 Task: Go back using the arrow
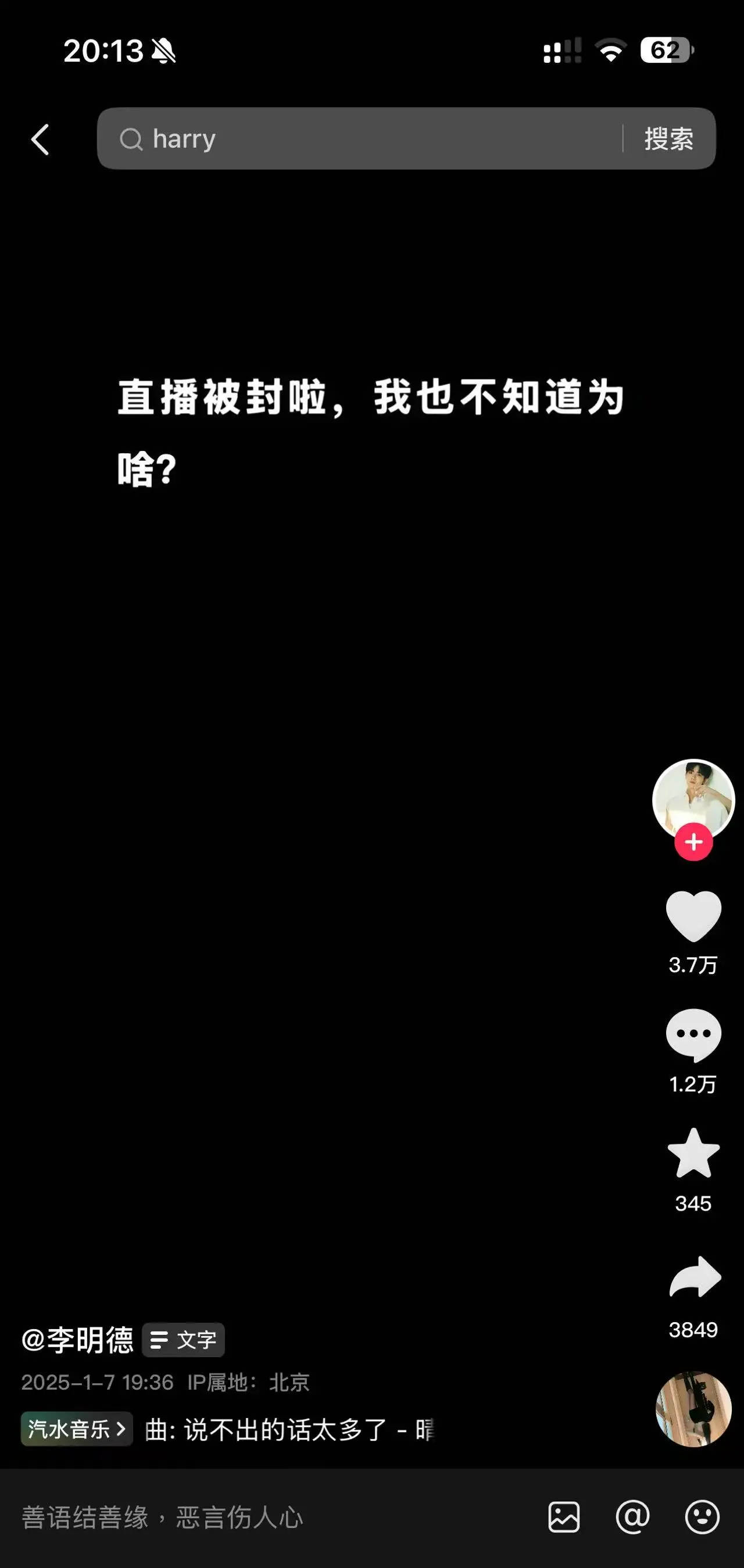point(40,139)
